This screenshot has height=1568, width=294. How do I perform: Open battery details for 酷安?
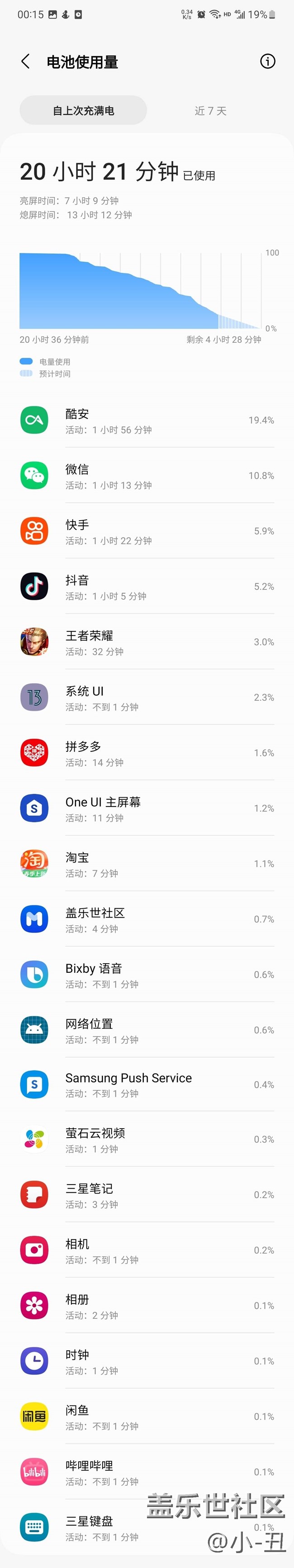click(x=147, y=420)
